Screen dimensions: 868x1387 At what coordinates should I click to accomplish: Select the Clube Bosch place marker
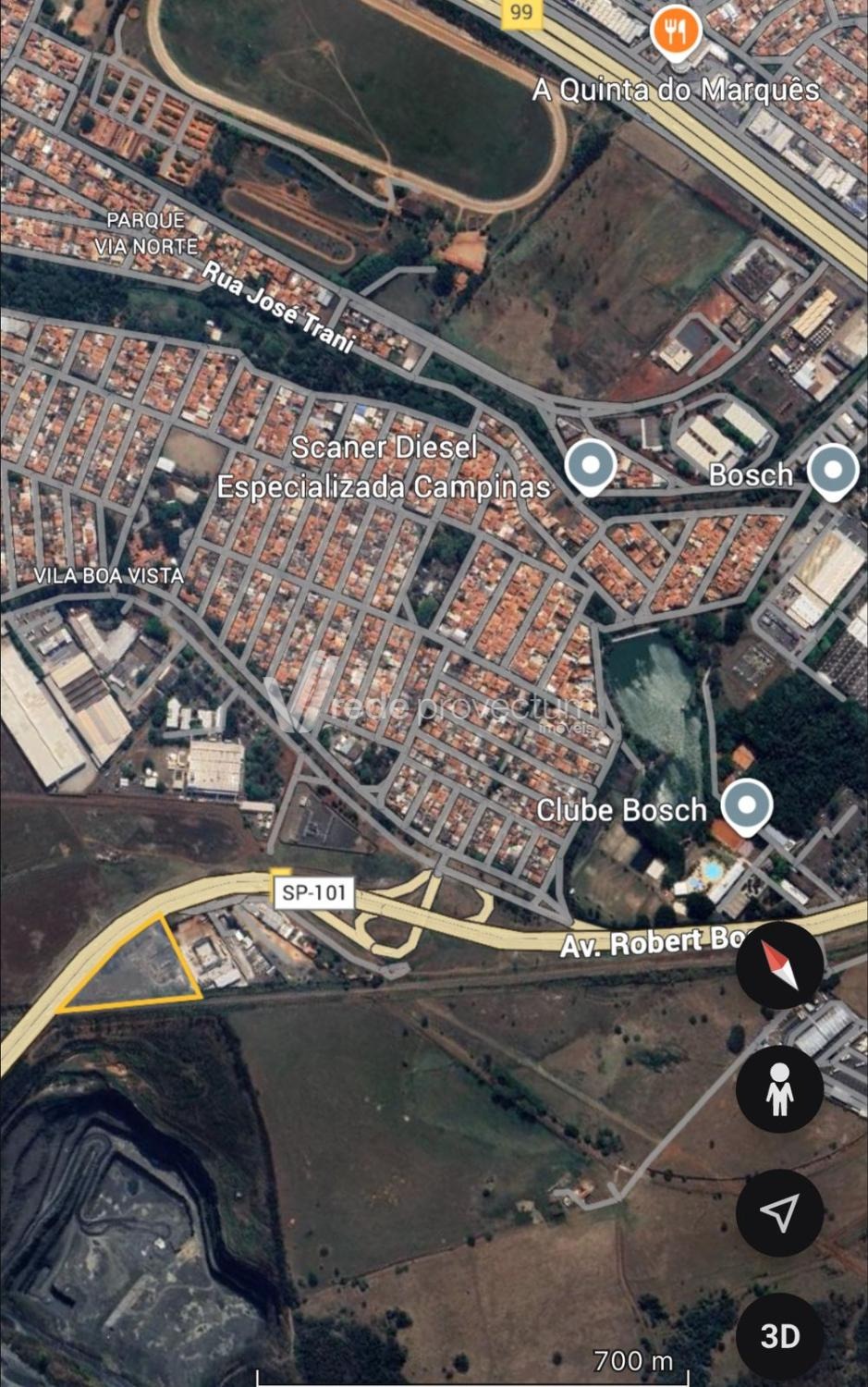coord(746,806)
